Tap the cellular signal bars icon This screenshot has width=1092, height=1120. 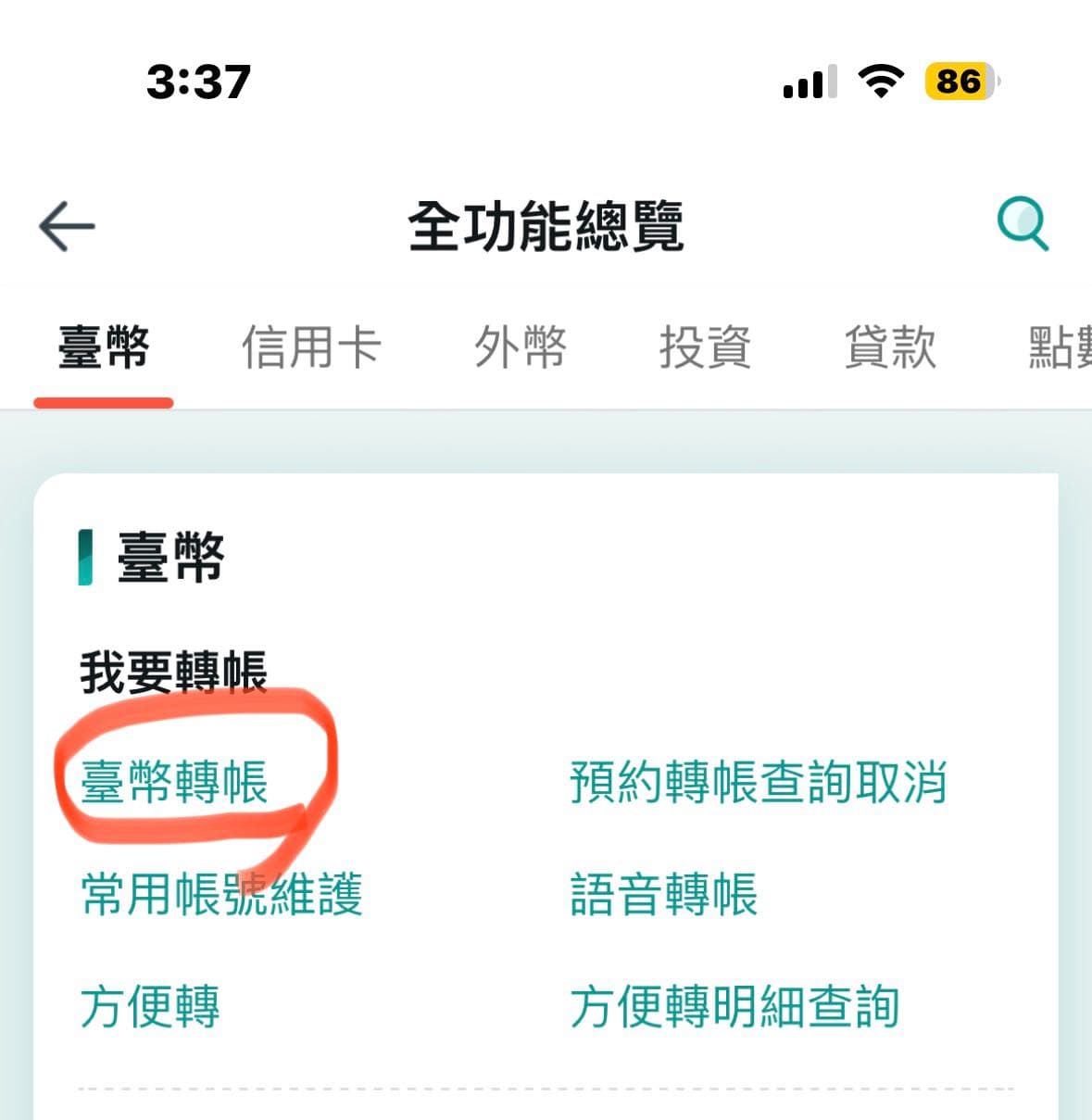809,82
